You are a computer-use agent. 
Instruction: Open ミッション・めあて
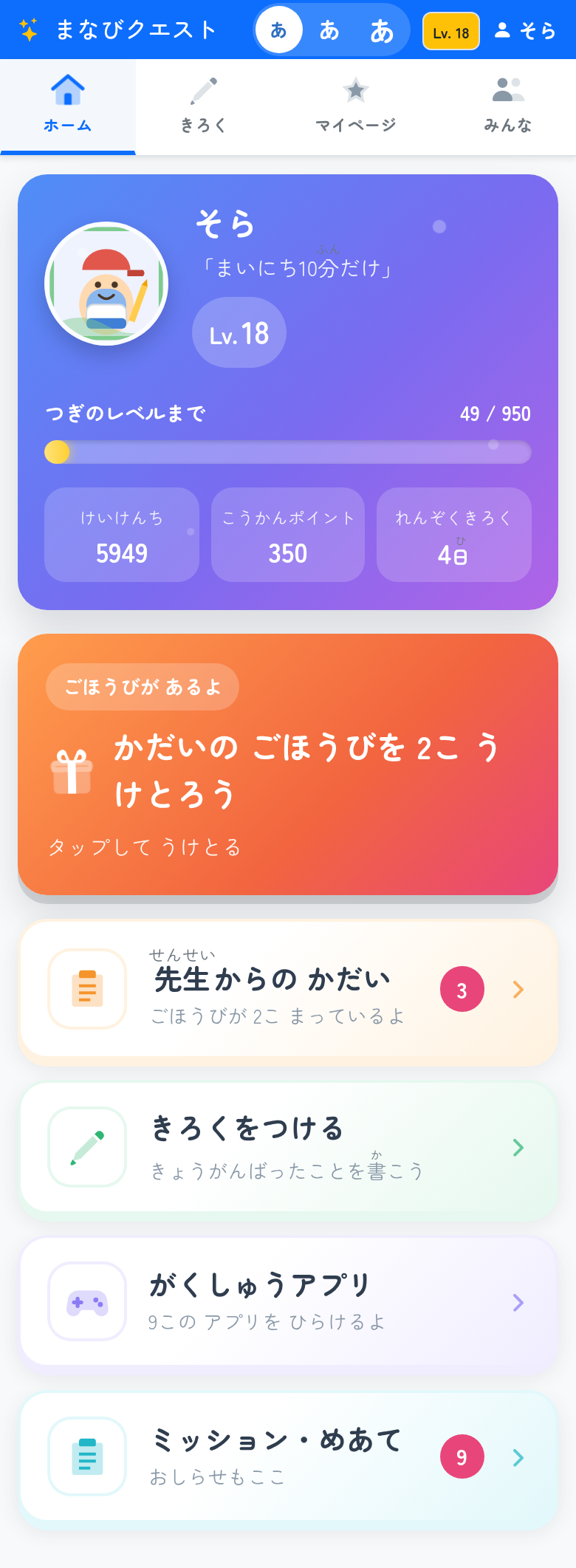pos(288,1457)
